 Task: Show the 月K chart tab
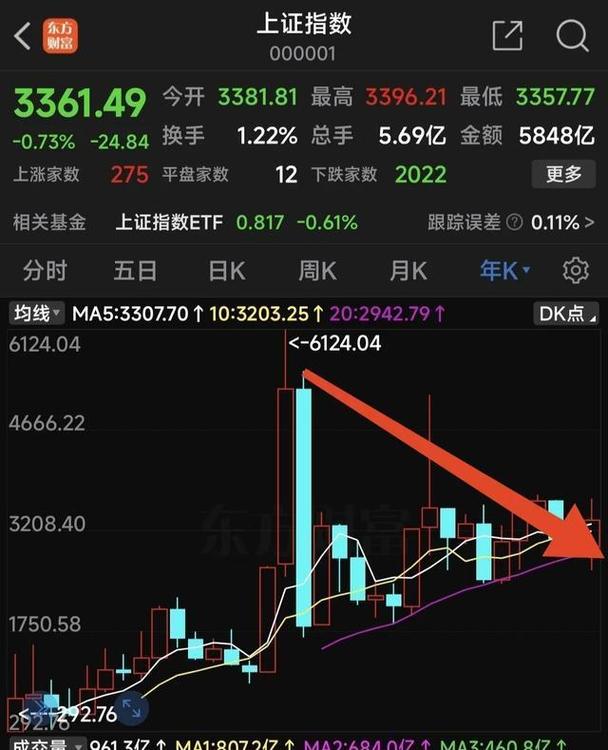(x=408, y=270)
